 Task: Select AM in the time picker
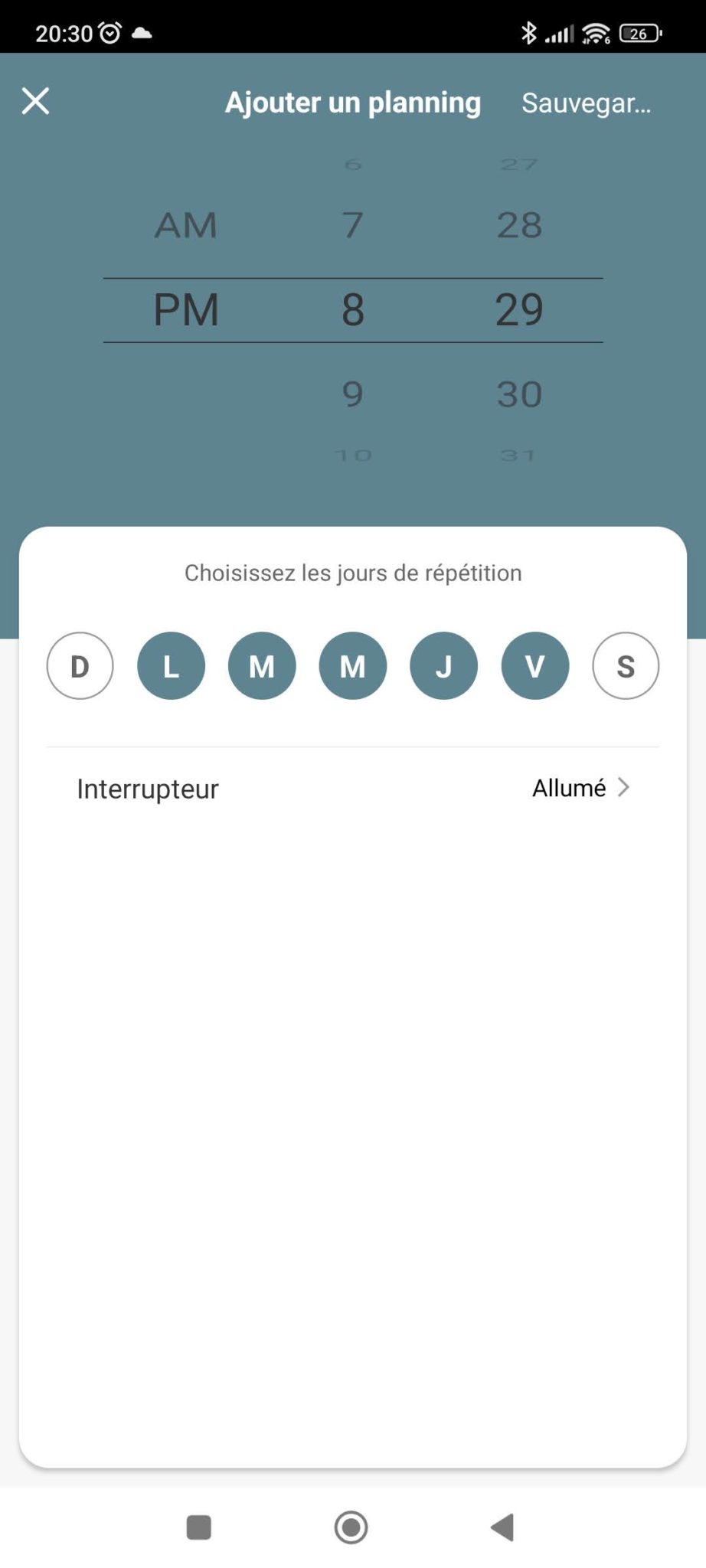(186, 225)
